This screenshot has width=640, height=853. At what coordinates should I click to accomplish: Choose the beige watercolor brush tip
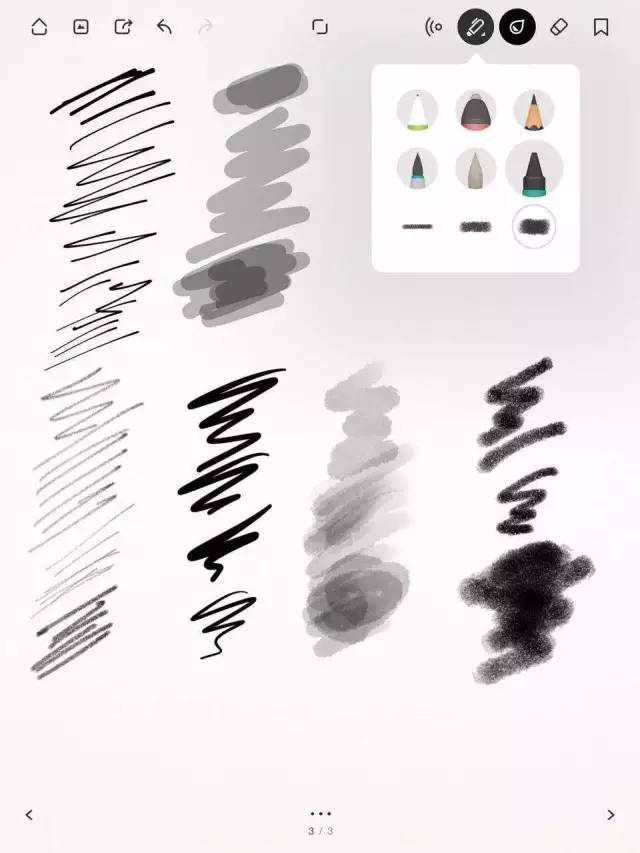click(x=476, y=169)
